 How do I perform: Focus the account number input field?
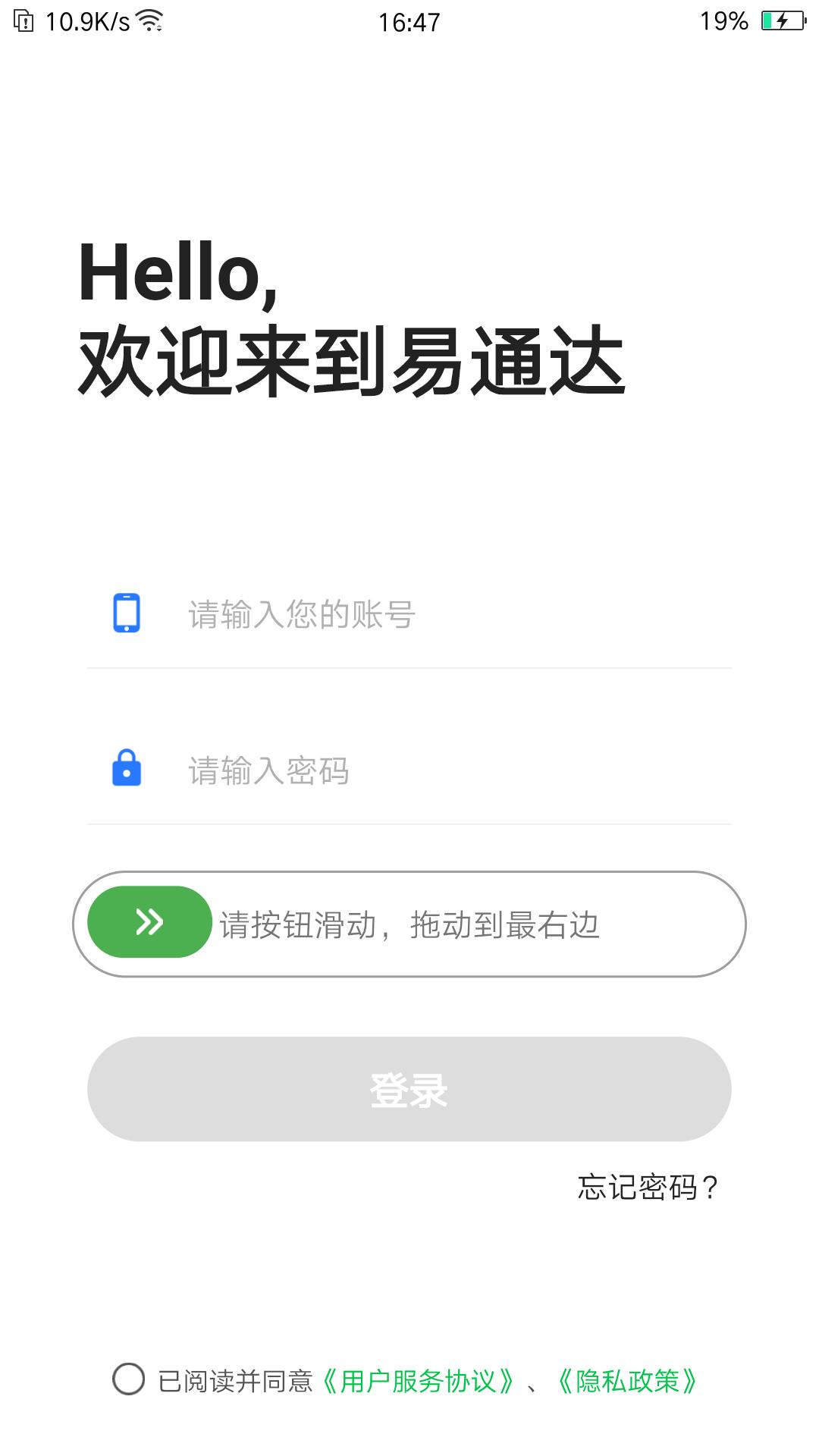pos(455,614)
